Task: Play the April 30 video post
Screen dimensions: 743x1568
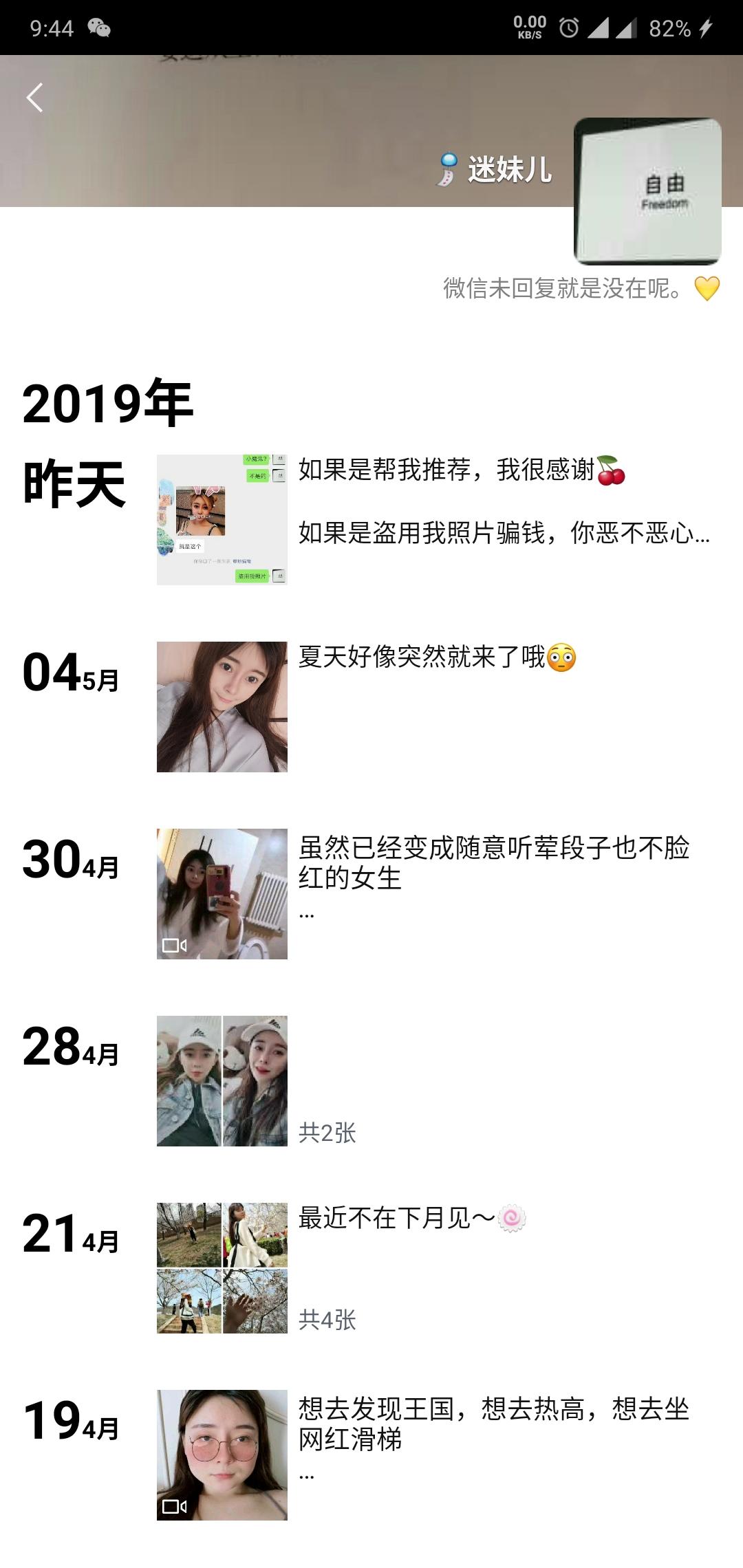Action: pyautogui.click(x=222, y=893)
